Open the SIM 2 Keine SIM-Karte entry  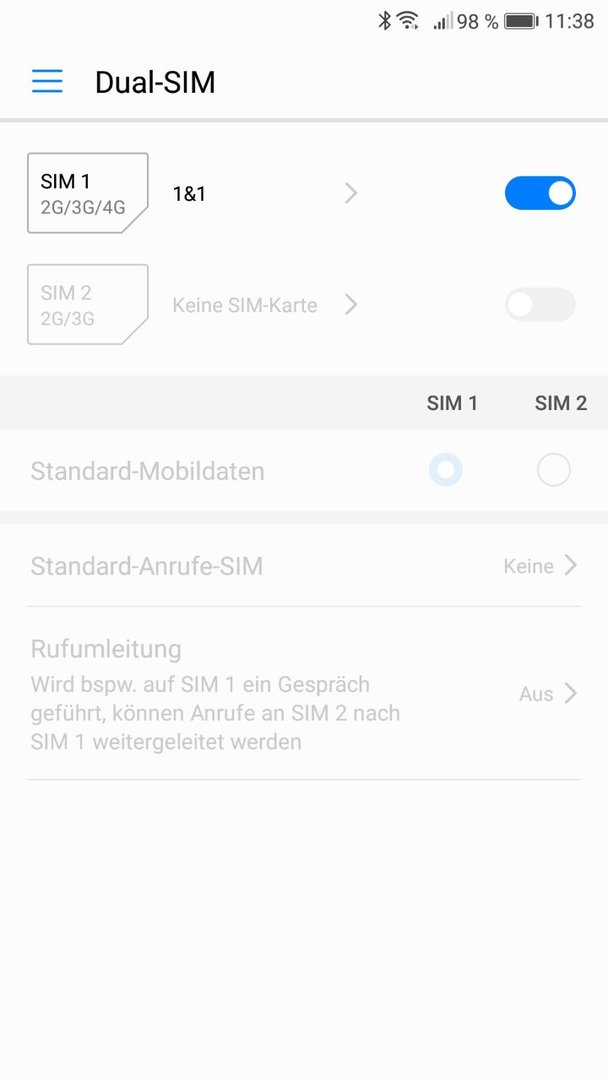265,304
